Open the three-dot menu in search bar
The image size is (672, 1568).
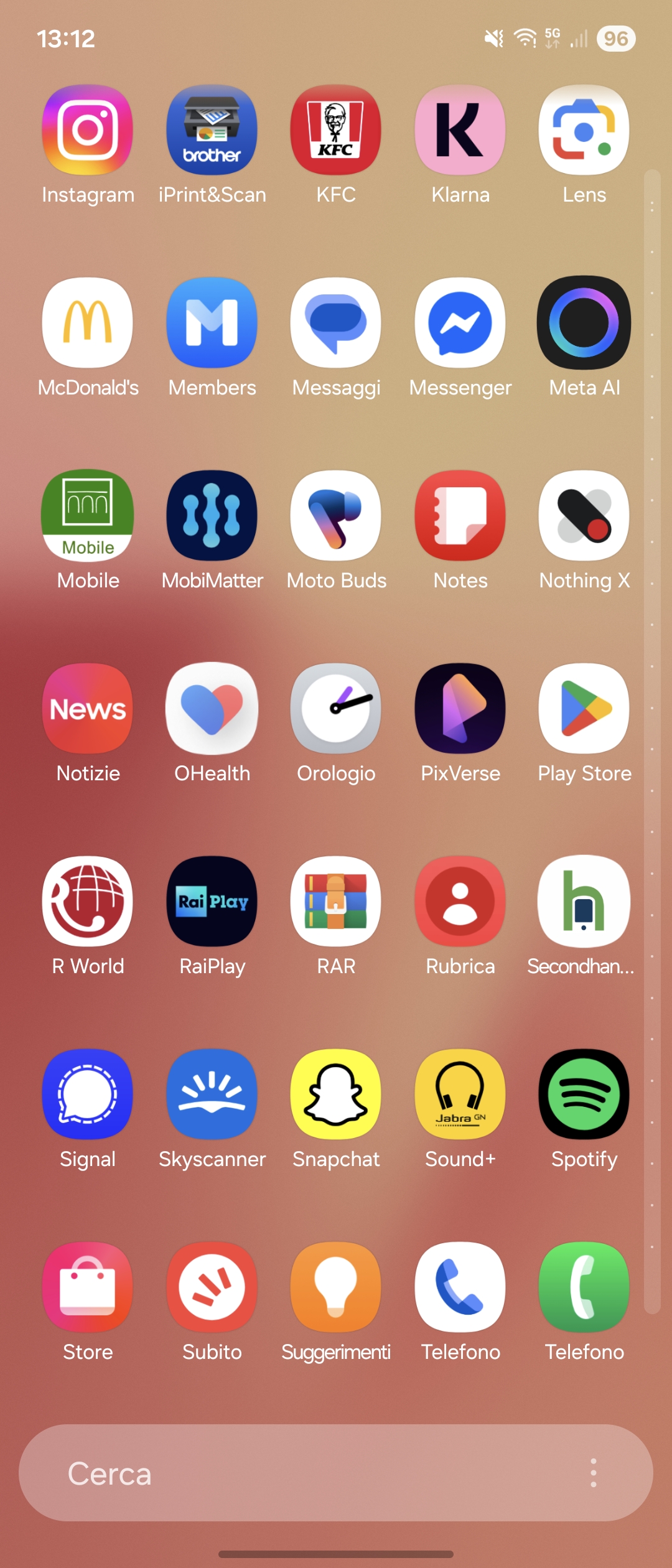tap(594, 1473)
